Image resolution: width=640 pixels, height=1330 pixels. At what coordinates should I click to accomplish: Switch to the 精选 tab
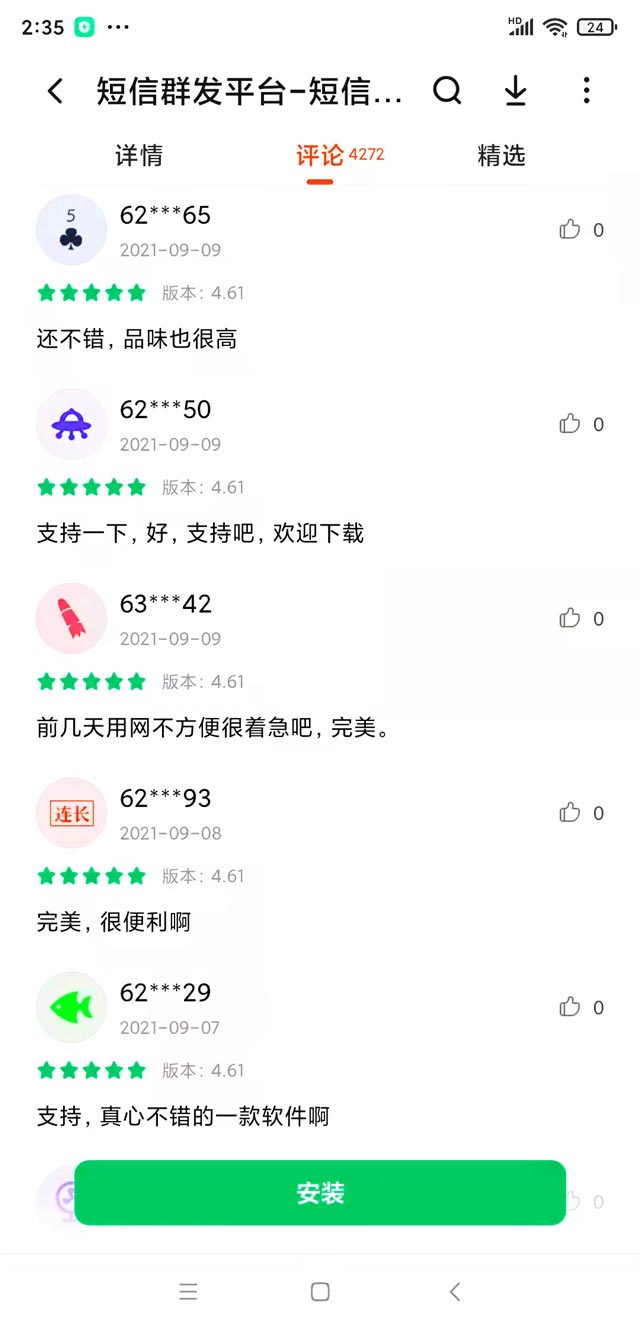click(x=501, y=156)
